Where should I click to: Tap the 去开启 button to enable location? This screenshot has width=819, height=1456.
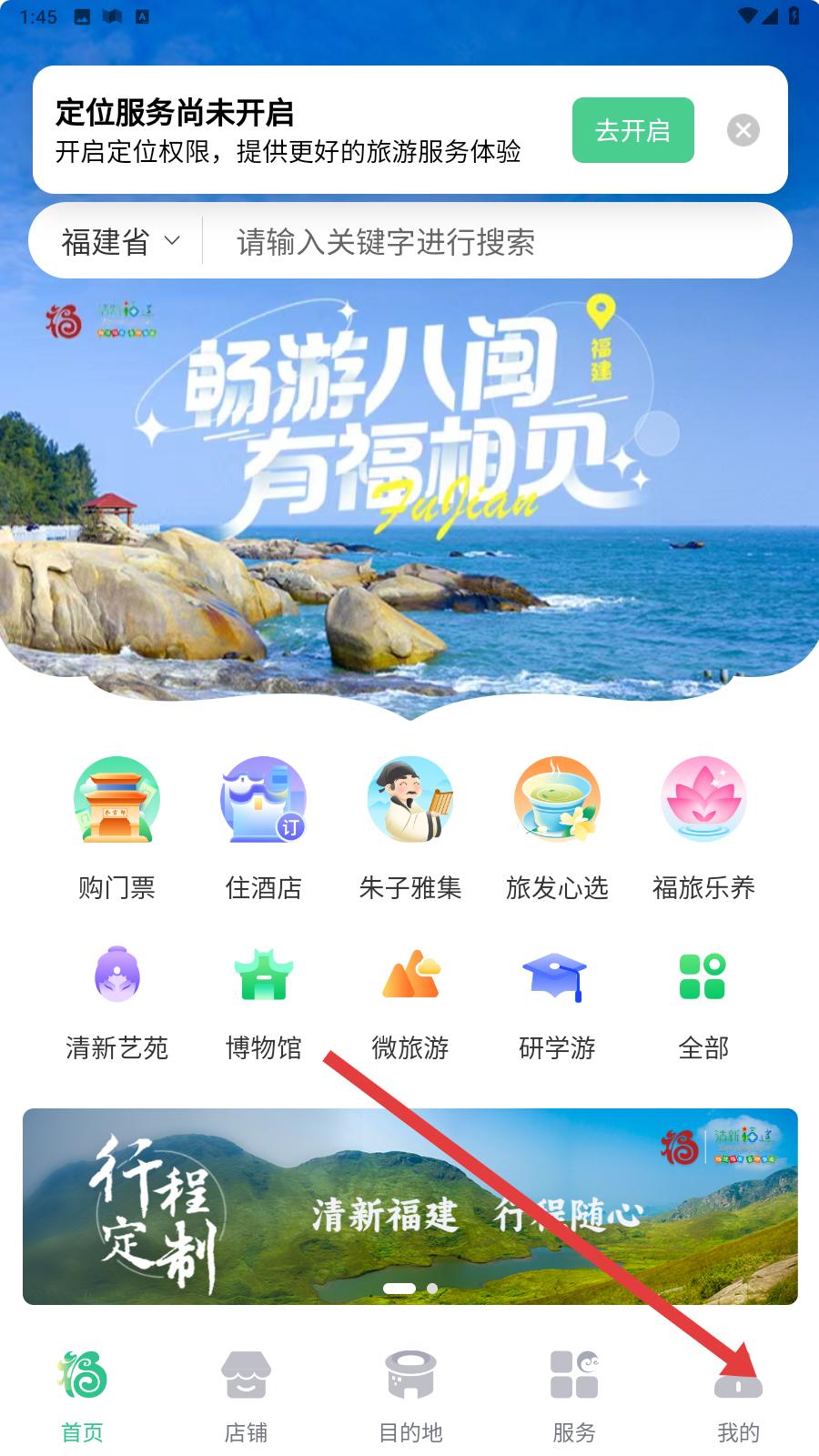point(632,130)
